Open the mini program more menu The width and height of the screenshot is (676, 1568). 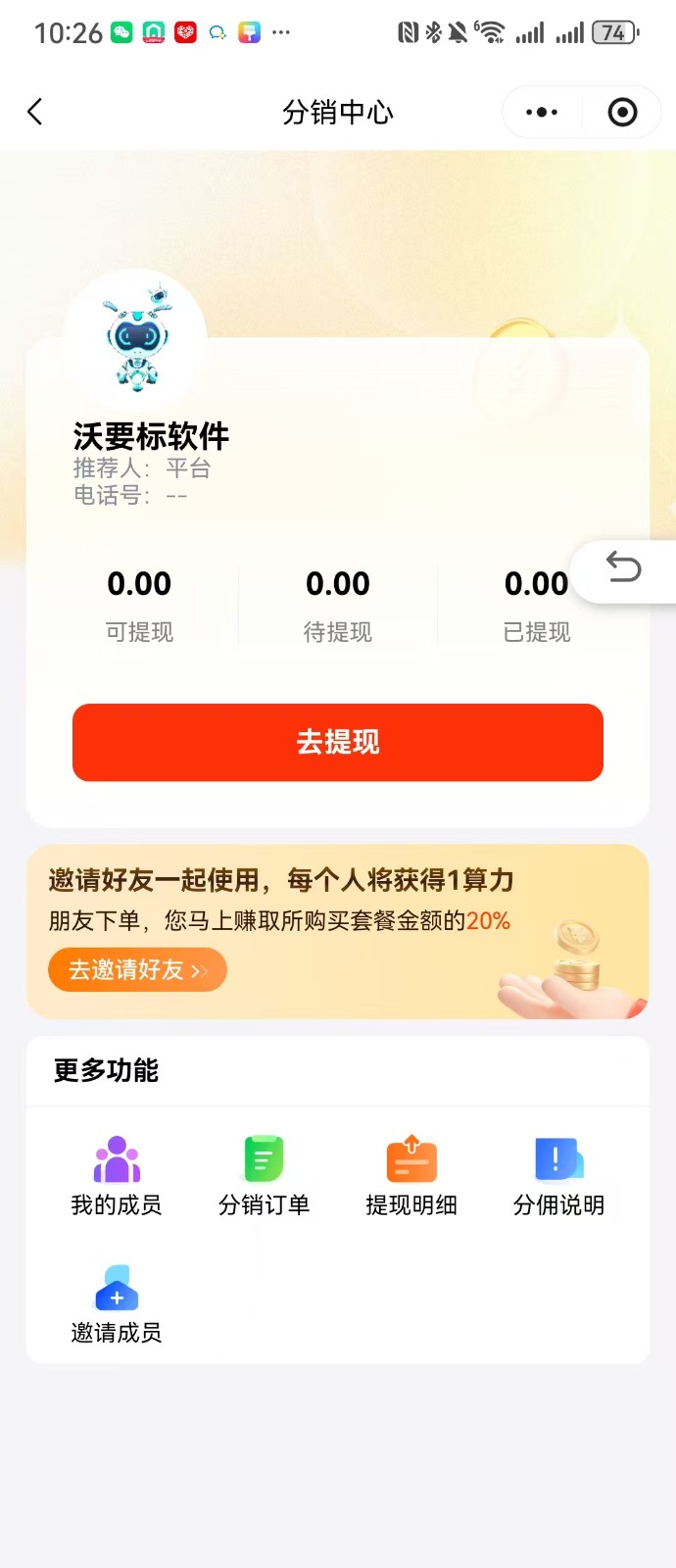542,112
